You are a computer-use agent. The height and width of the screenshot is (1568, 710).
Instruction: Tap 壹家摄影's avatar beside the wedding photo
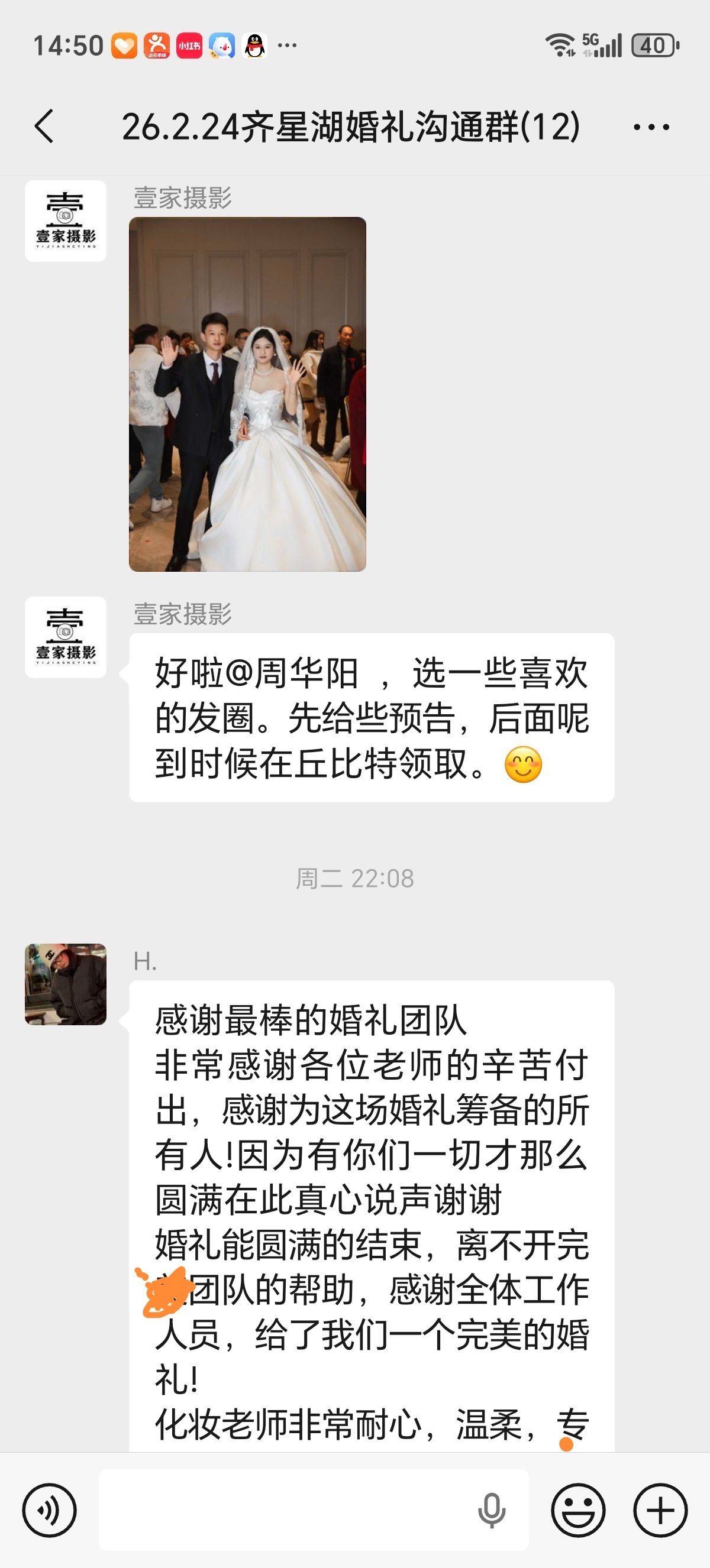(66, 221)
